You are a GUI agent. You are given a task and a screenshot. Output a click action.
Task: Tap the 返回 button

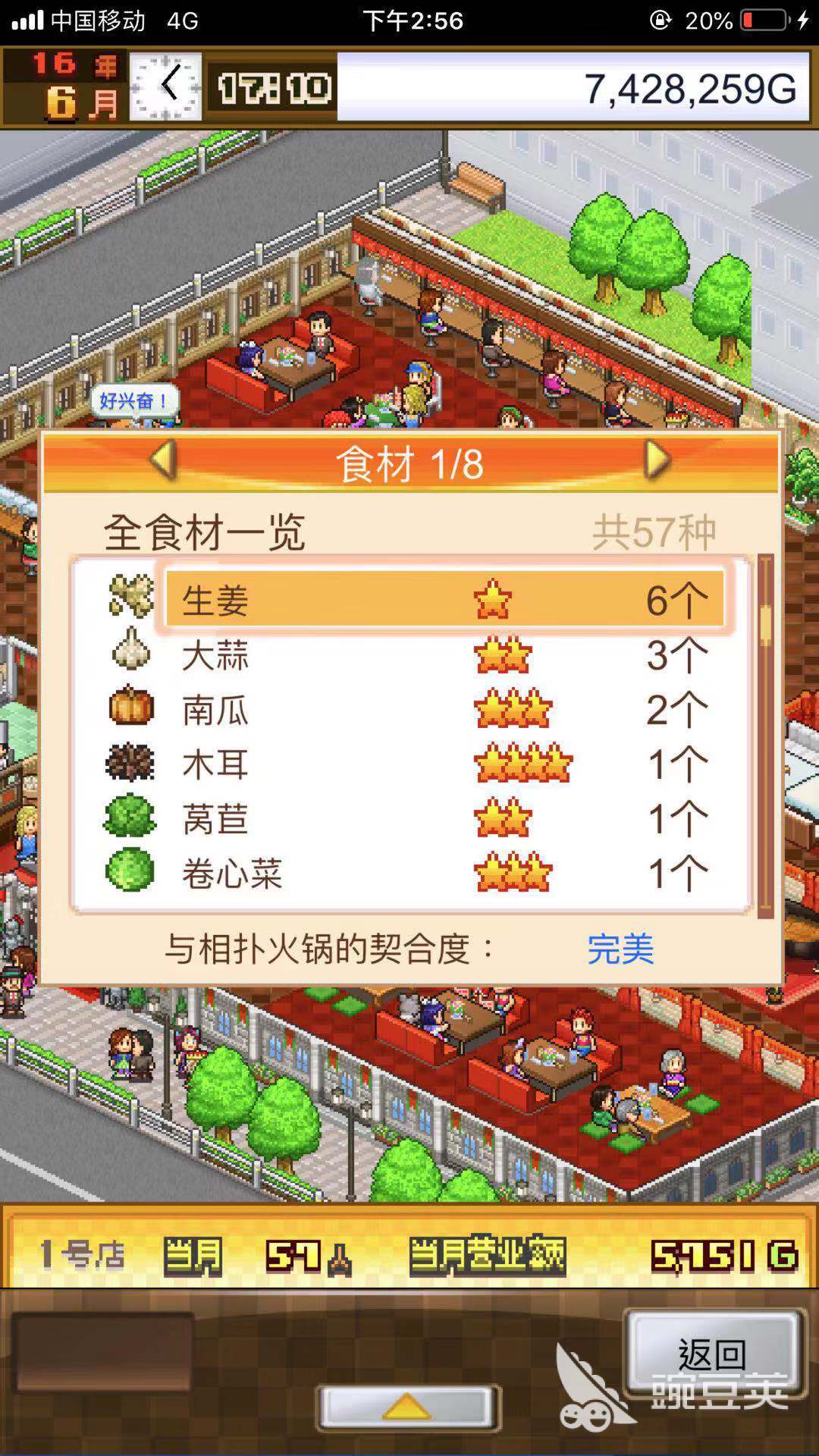[x=712, y=1353]
